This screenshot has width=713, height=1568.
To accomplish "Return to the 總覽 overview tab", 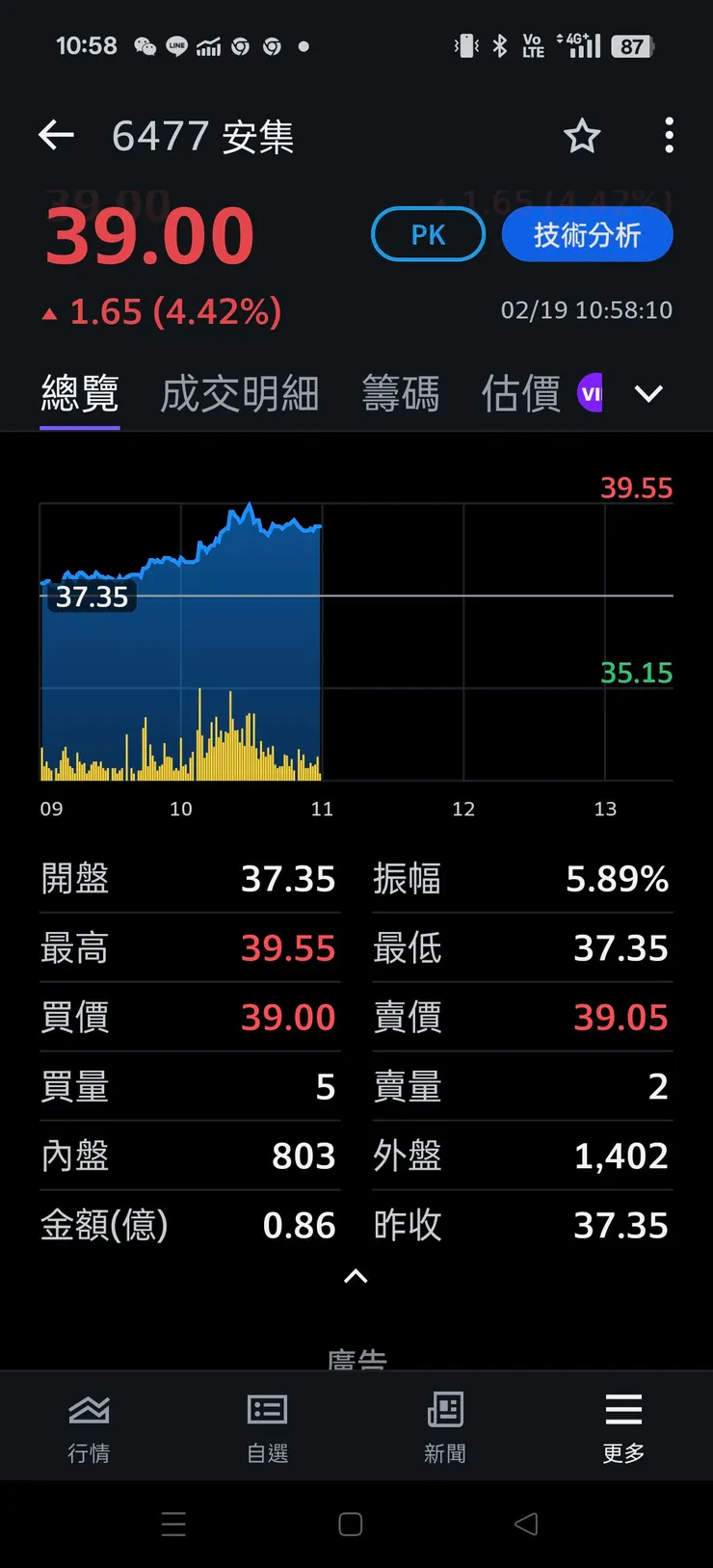I will tap(79, 394).
